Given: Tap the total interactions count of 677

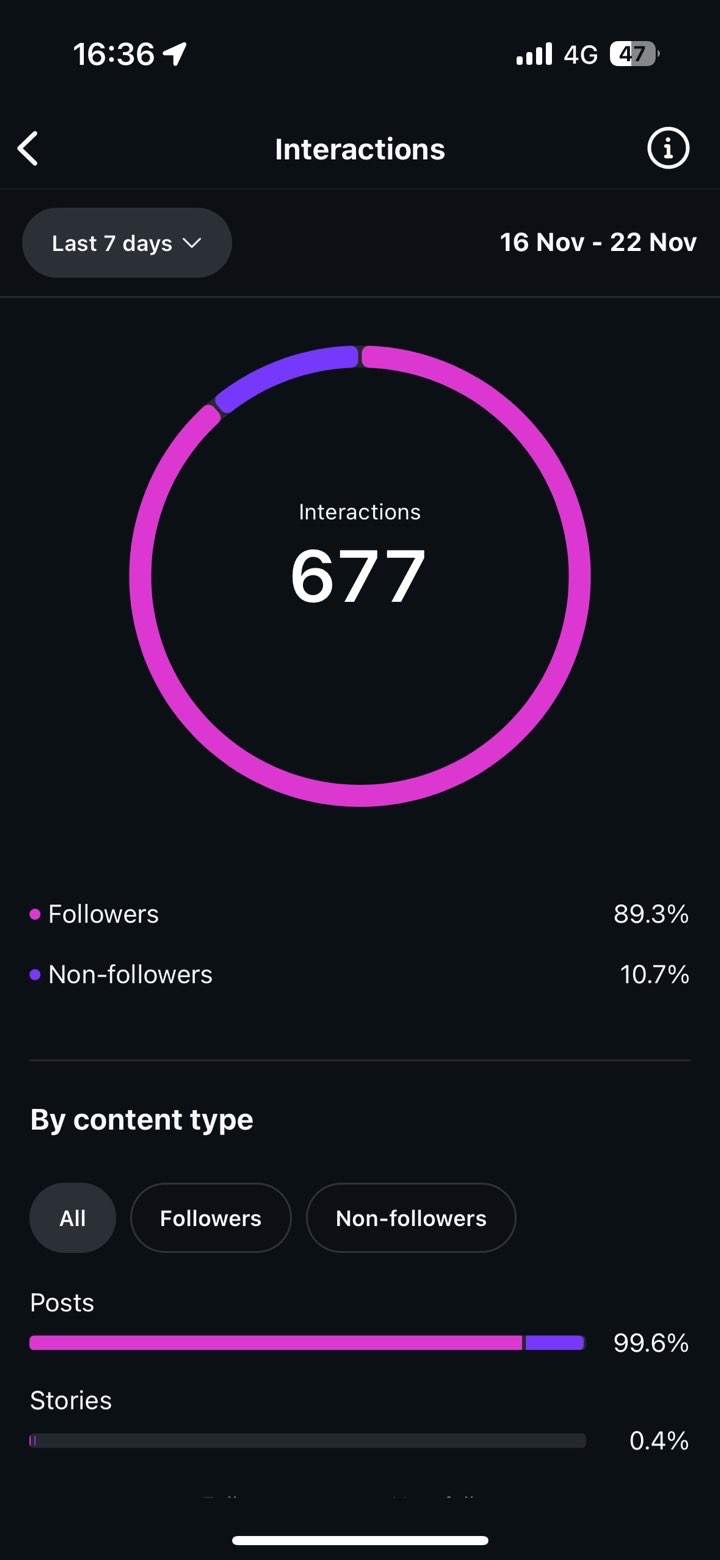Looking at the screenshot, I should pos(358,572).
